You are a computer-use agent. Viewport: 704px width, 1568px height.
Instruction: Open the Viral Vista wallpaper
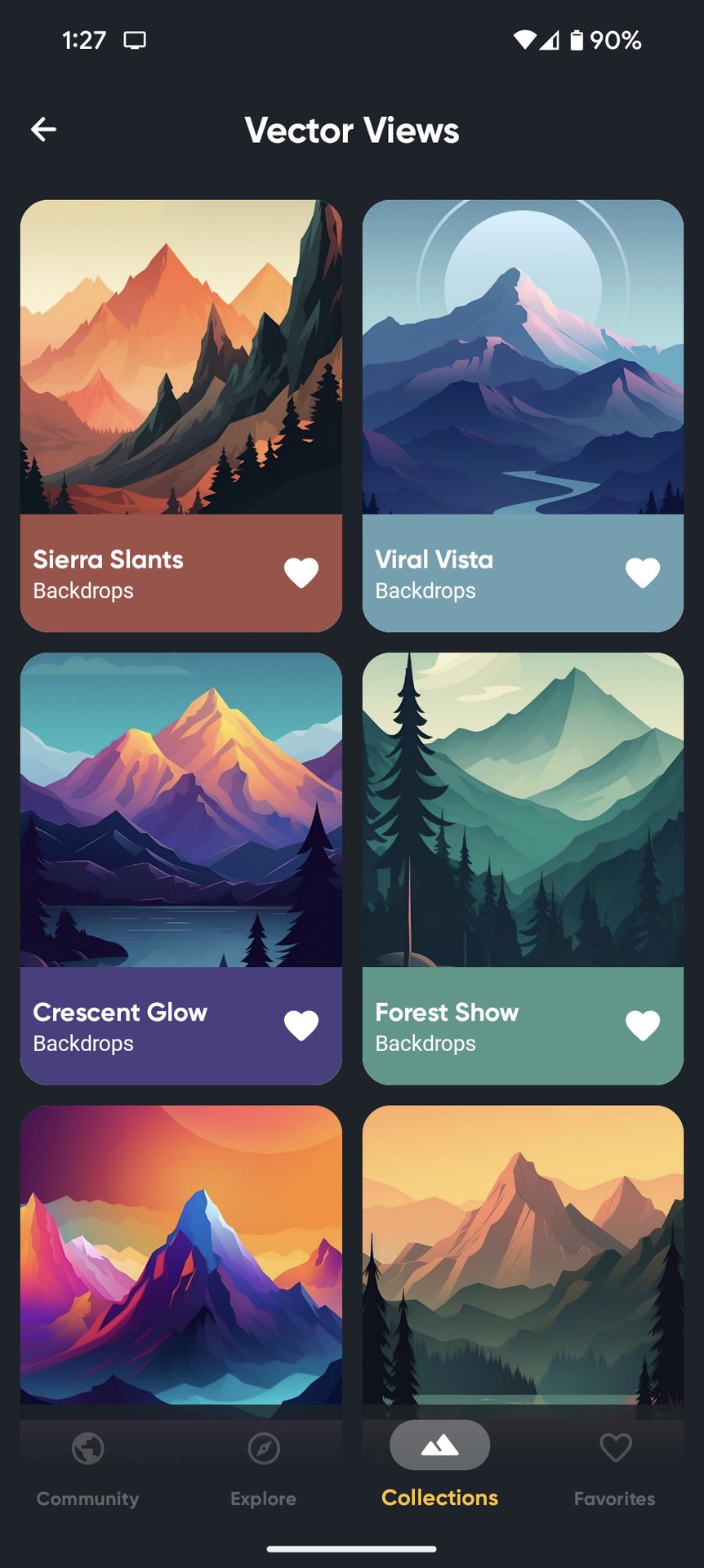pos(523,358)
